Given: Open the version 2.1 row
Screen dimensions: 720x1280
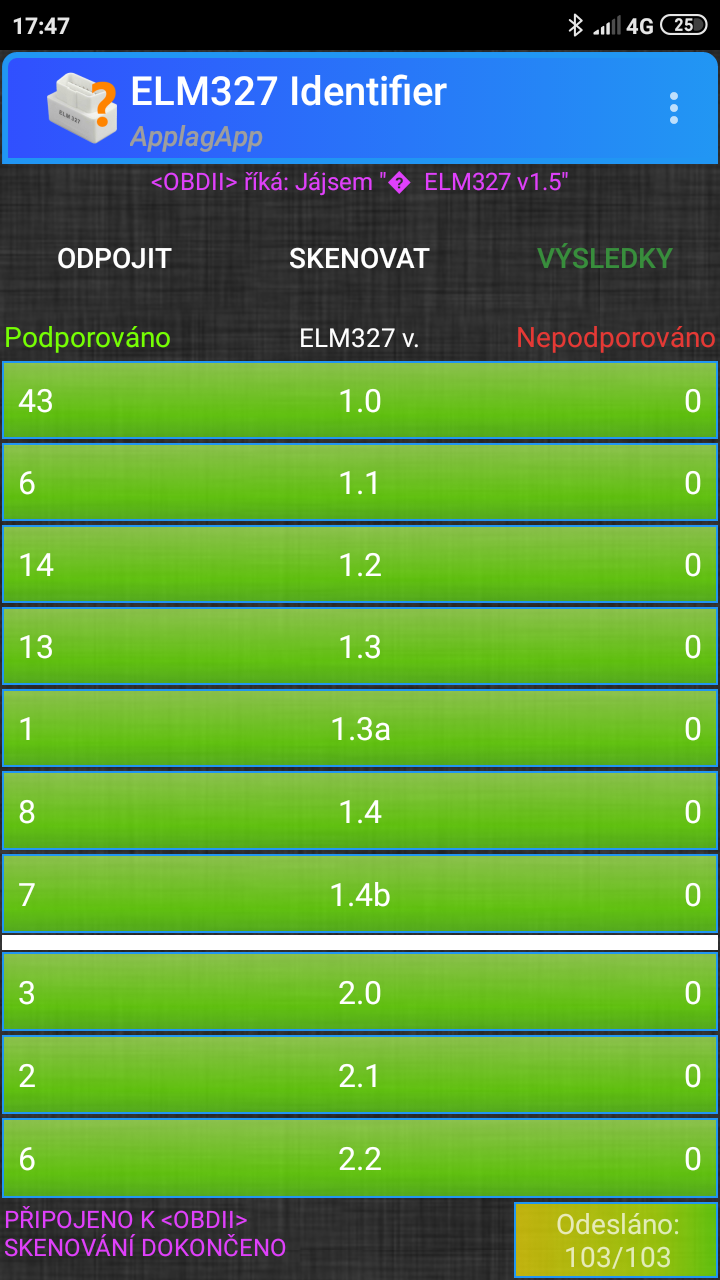Looking at the screenshot, I should 360,1075.
